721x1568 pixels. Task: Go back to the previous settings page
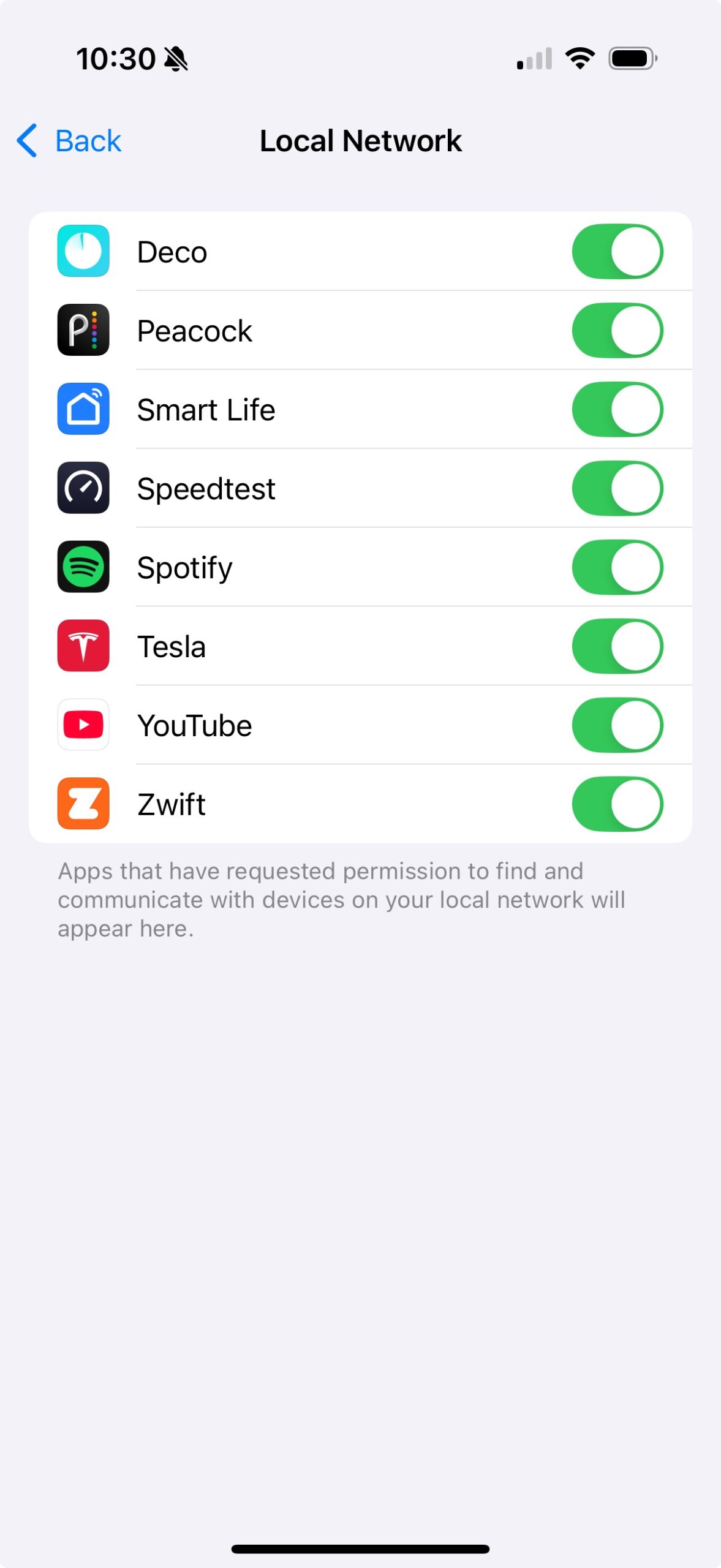[69, 141]
